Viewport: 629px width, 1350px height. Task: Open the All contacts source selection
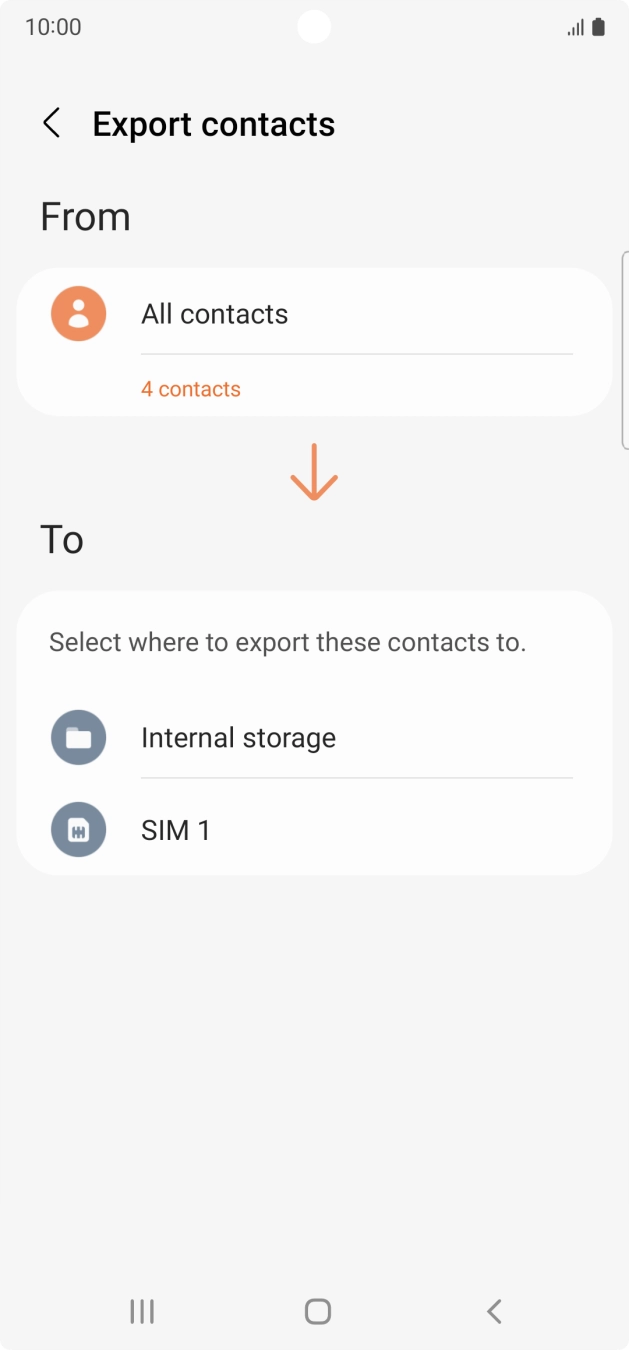[314, 314]
